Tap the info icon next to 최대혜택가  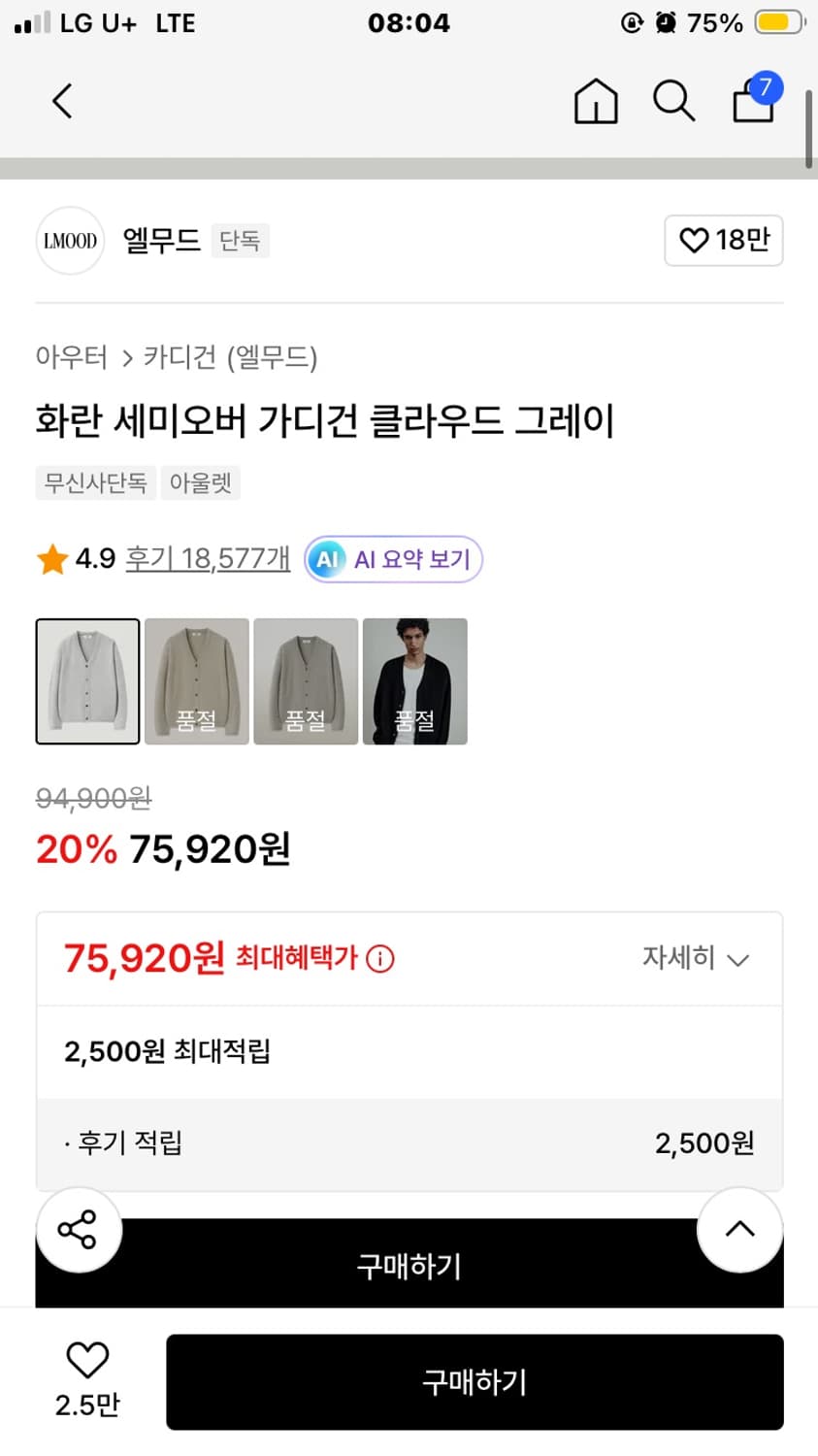[x=380, y=959]
